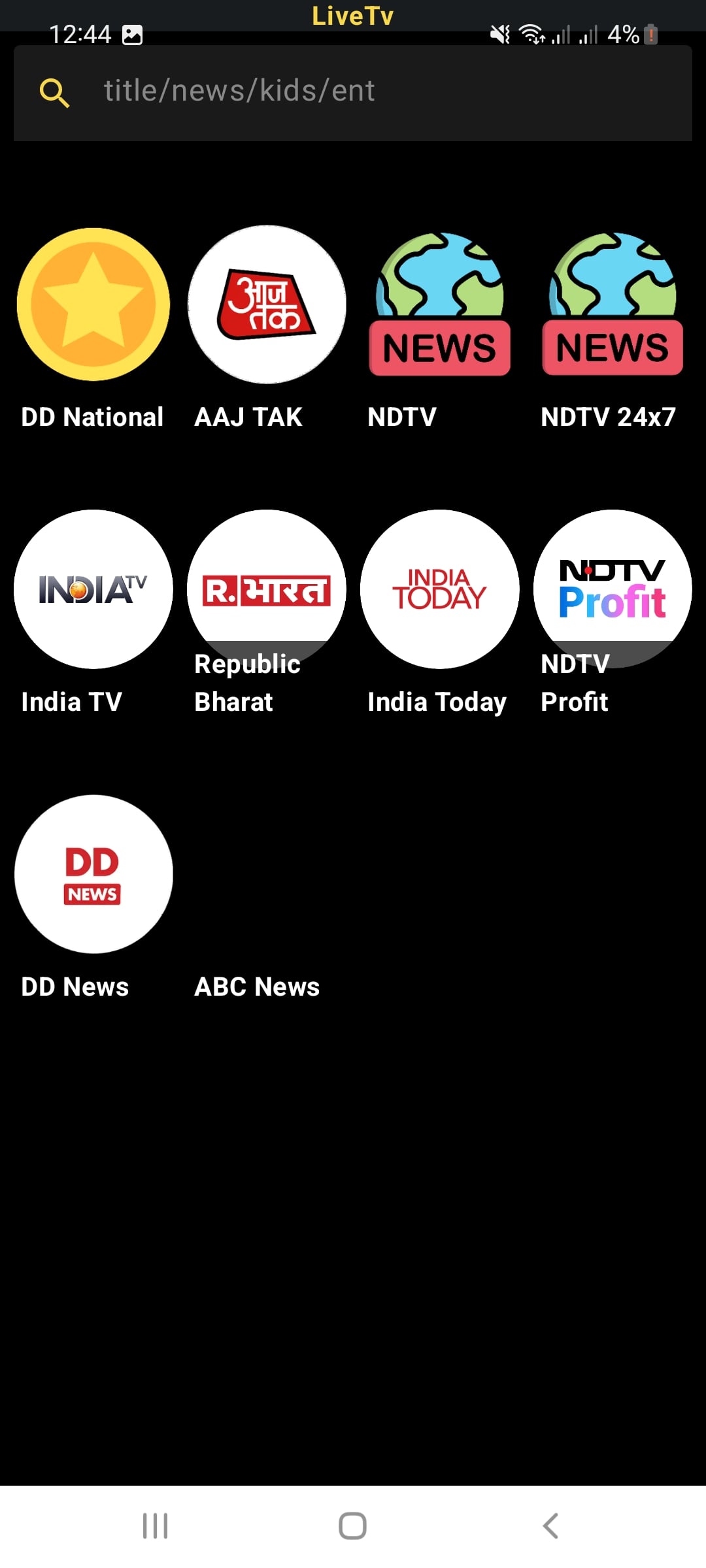
Task: Select the India Today channel
Action: coord(440,589)
